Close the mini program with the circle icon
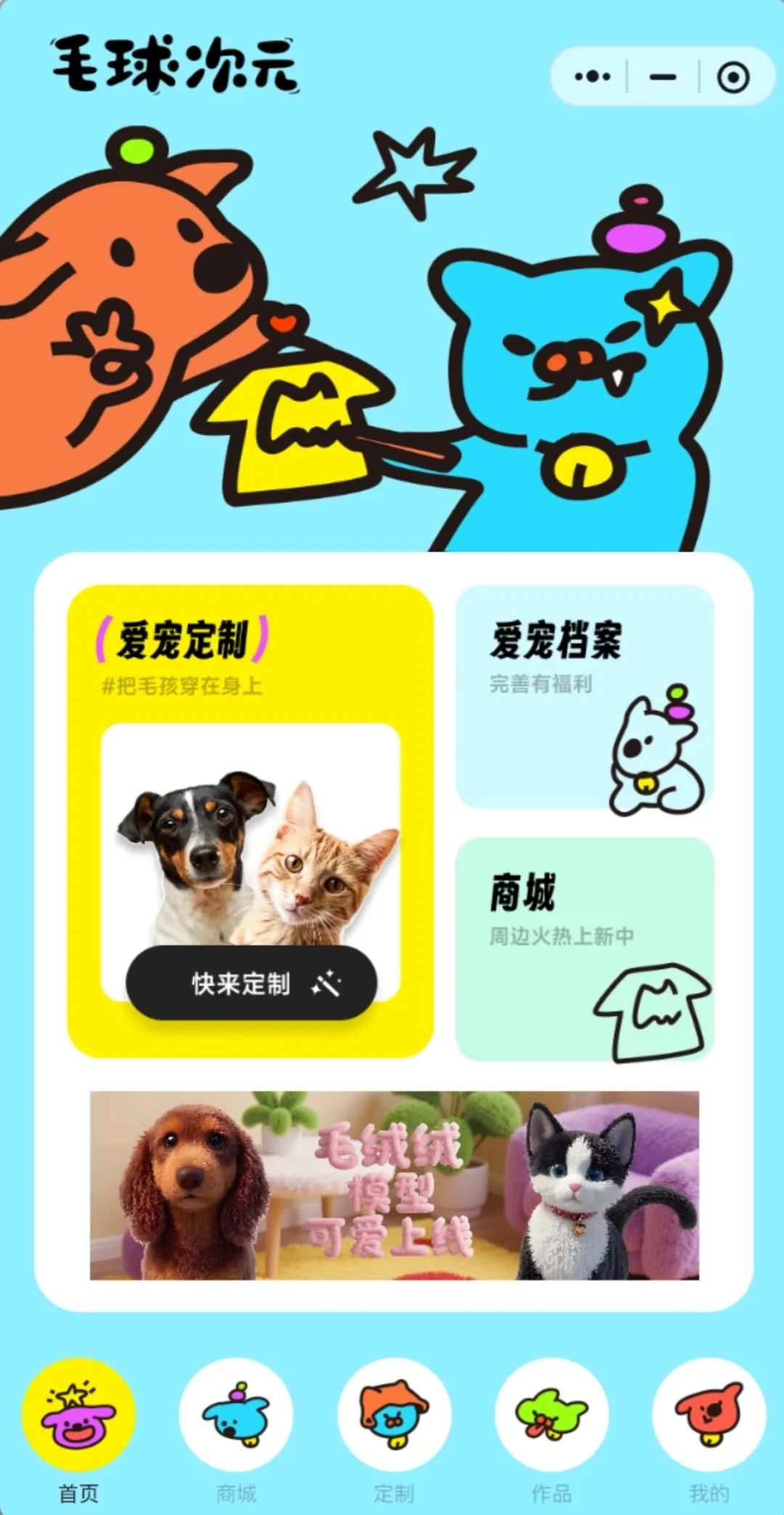The height and width of the screenshot is (1515, 784). pyautogui.click(x=732, y=76)
